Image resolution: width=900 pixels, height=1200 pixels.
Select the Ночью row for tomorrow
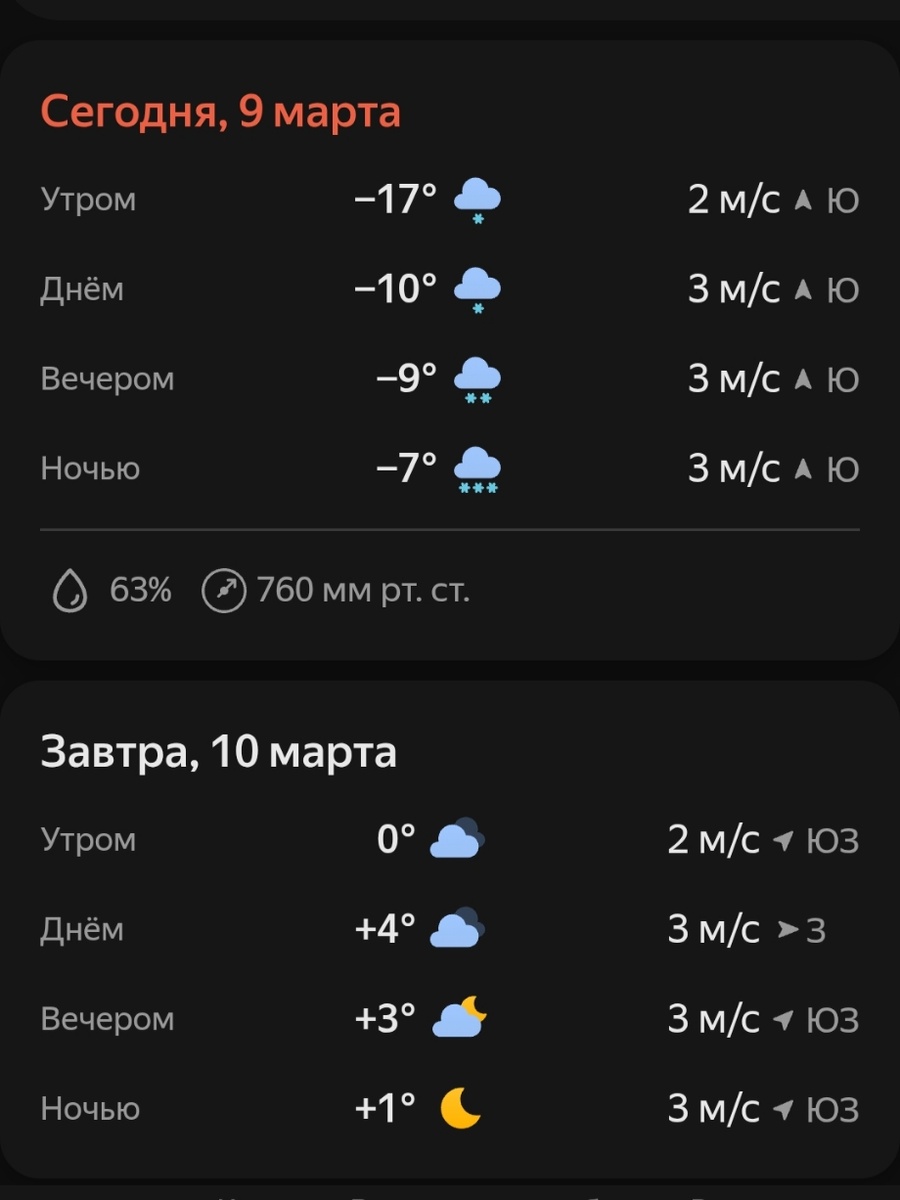(91, 1108)
